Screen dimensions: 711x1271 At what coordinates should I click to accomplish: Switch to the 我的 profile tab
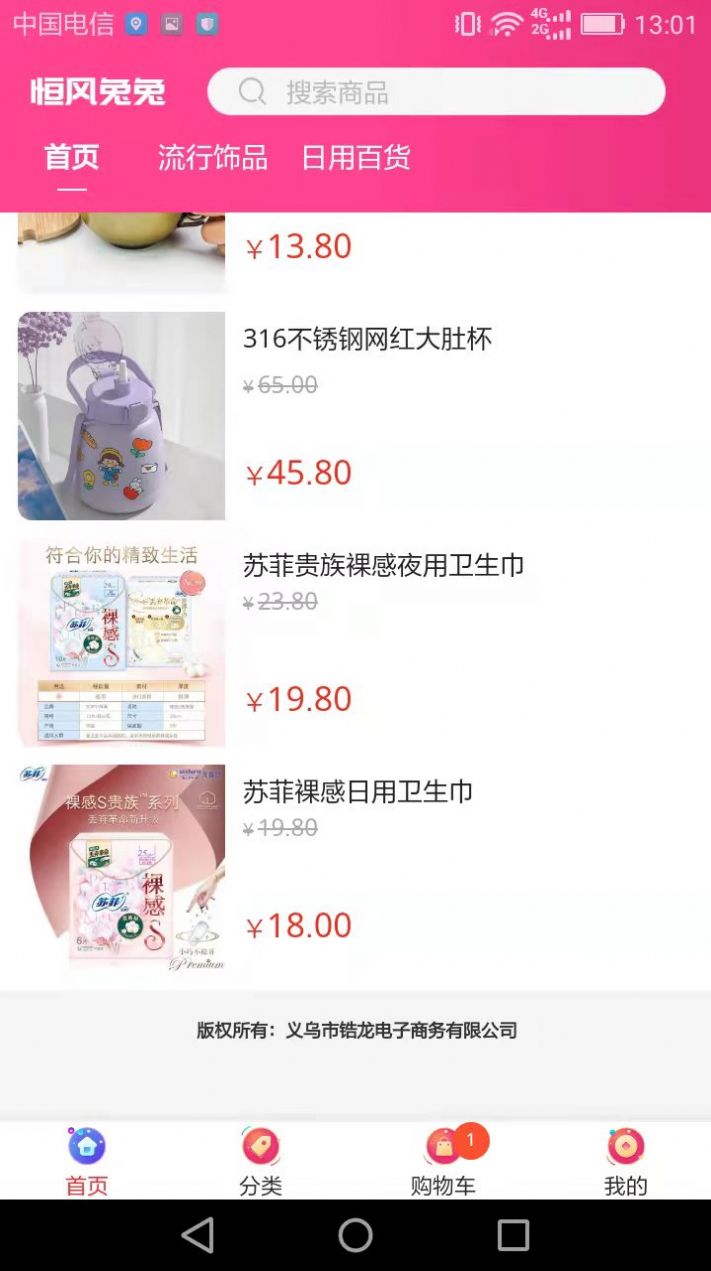click(626, 1161)
